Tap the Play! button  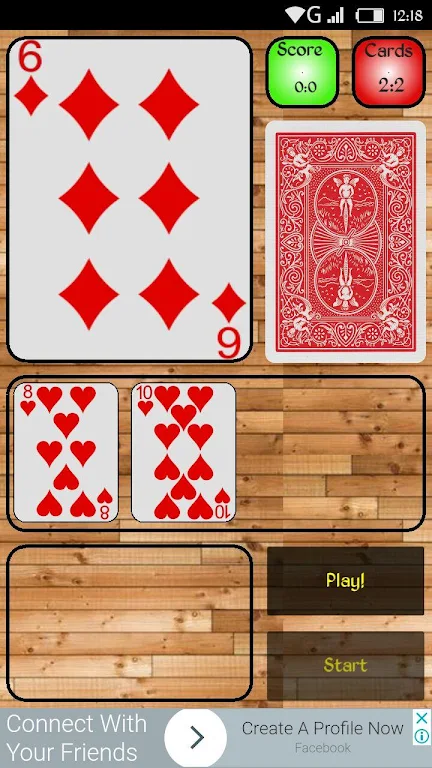[345, 580]
